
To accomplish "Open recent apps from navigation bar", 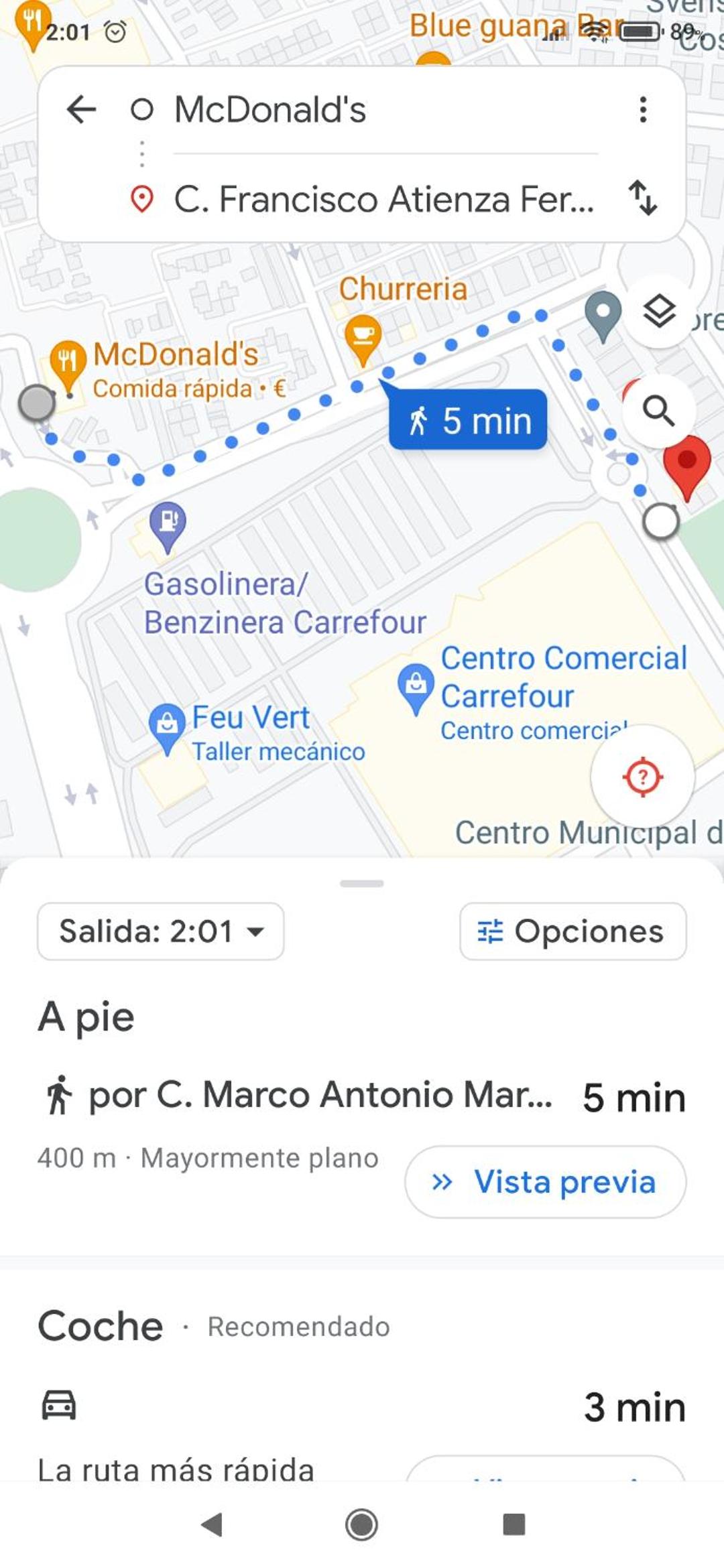I will [x=514, y=1524].
